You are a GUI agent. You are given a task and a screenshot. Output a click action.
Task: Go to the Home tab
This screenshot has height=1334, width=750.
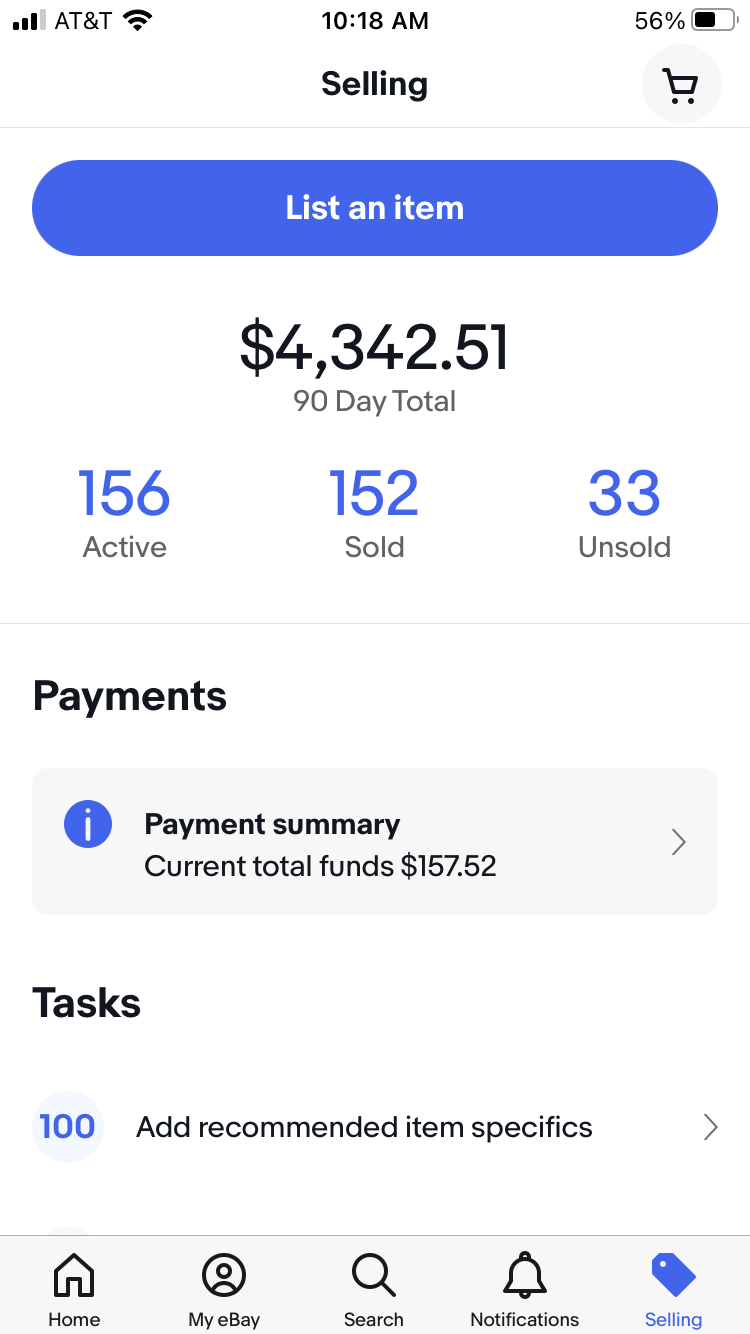pyautogui.click(x=74, y=1290)
